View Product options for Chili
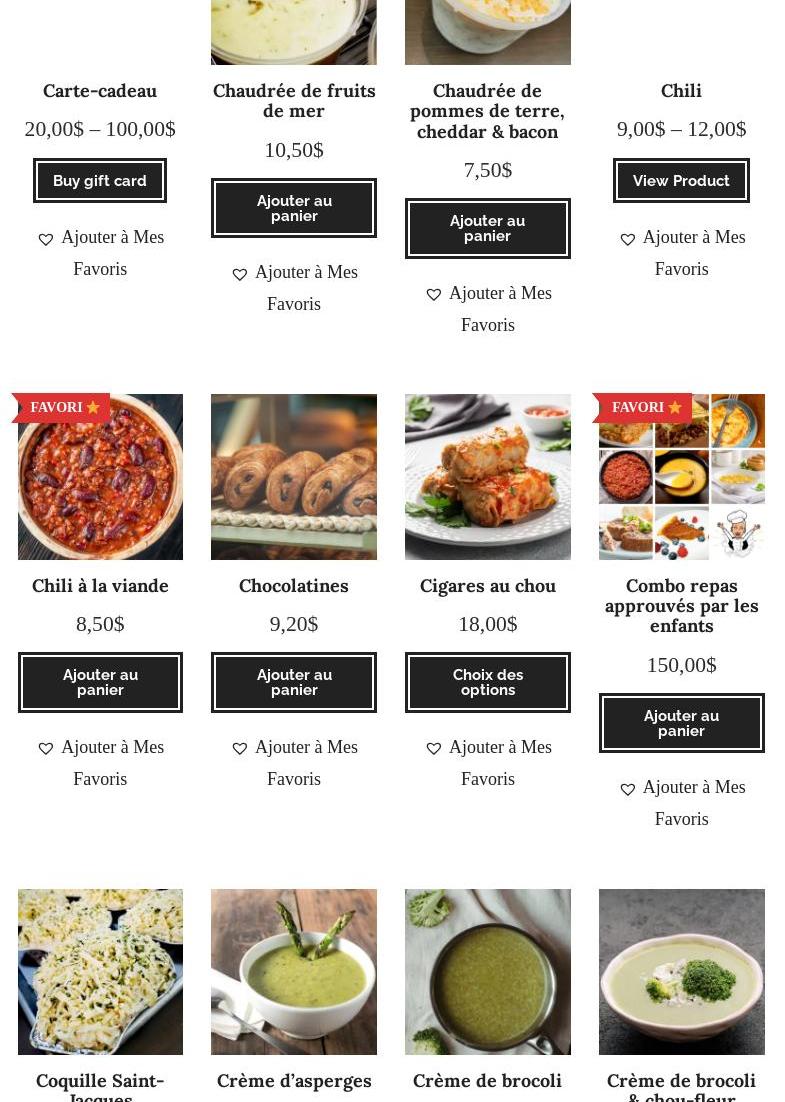The height and width of the screenshot is (1102, 785). click(x=681, y=181)
